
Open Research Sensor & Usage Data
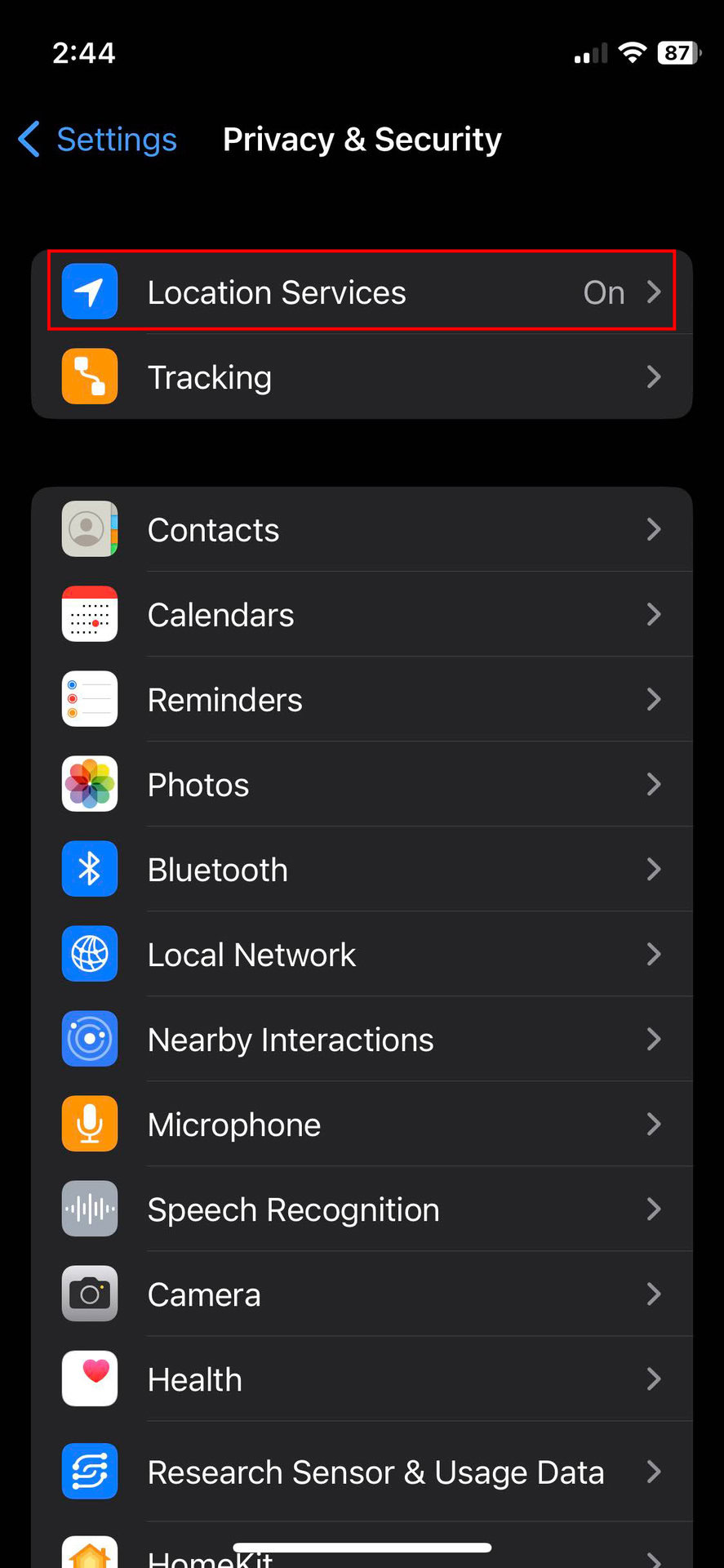[361, 1472]
